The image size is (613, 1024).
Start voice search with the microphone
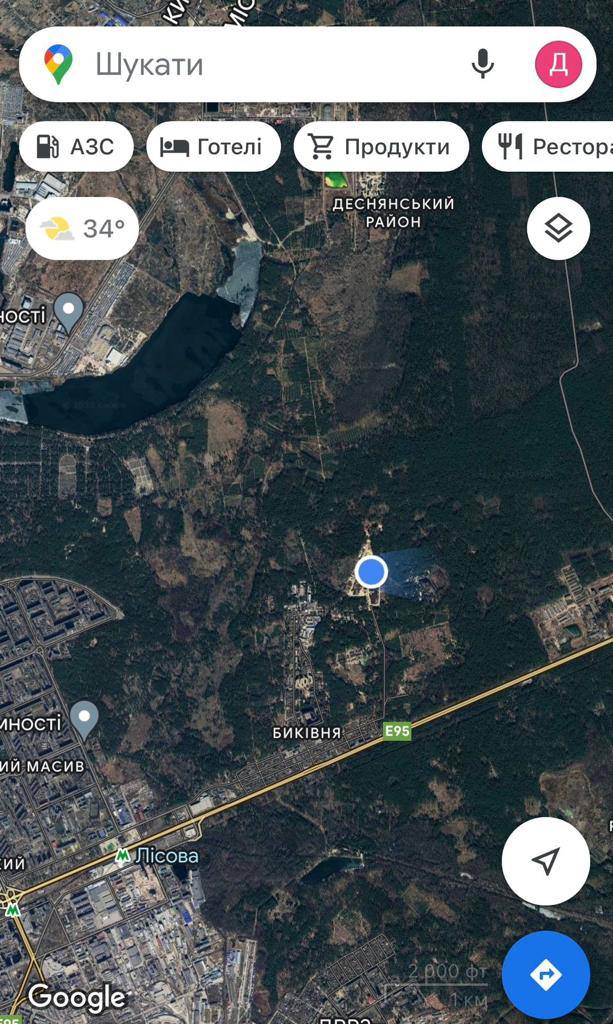[482, 64]
